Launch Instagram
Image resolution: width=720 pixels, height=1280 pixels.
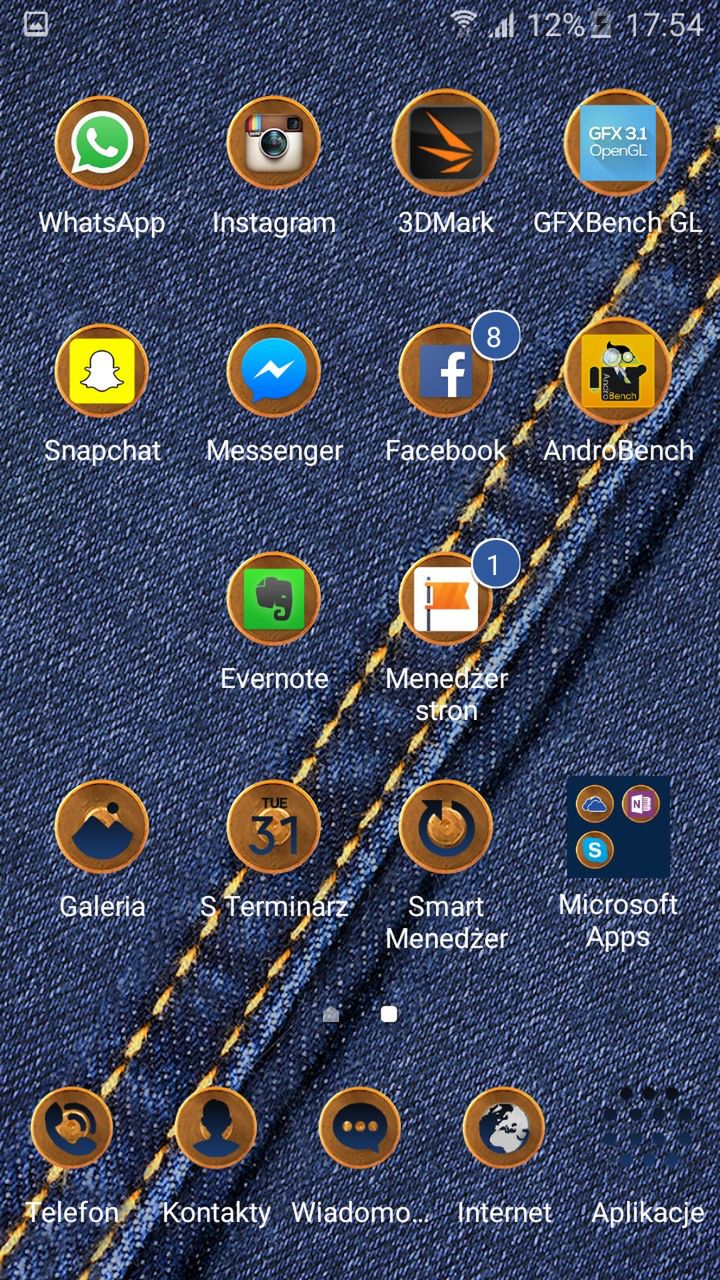click(274, 143)
